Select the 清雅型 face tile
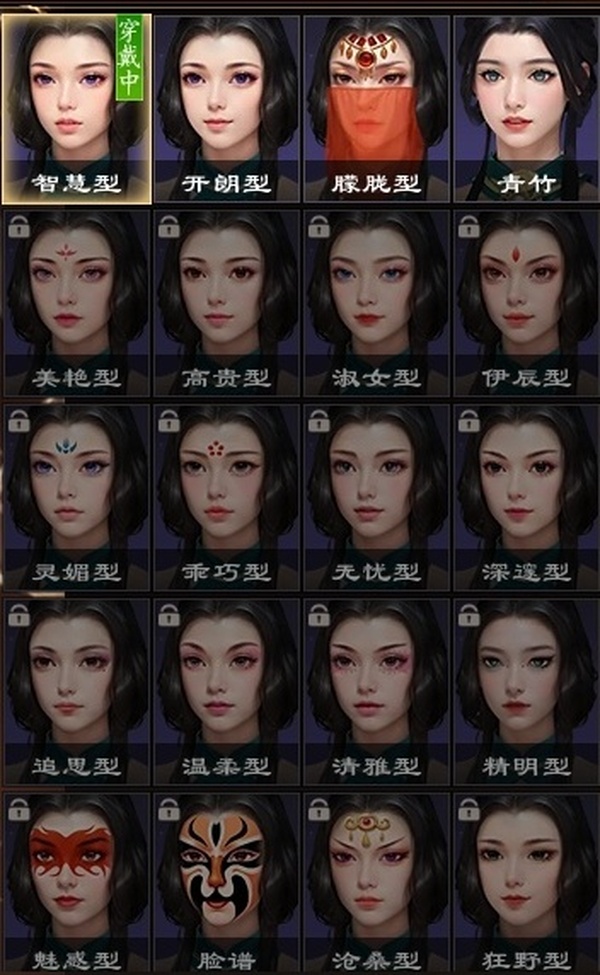Image resolution: width=600 pixels, height=975 pixels. pos(377,690)
